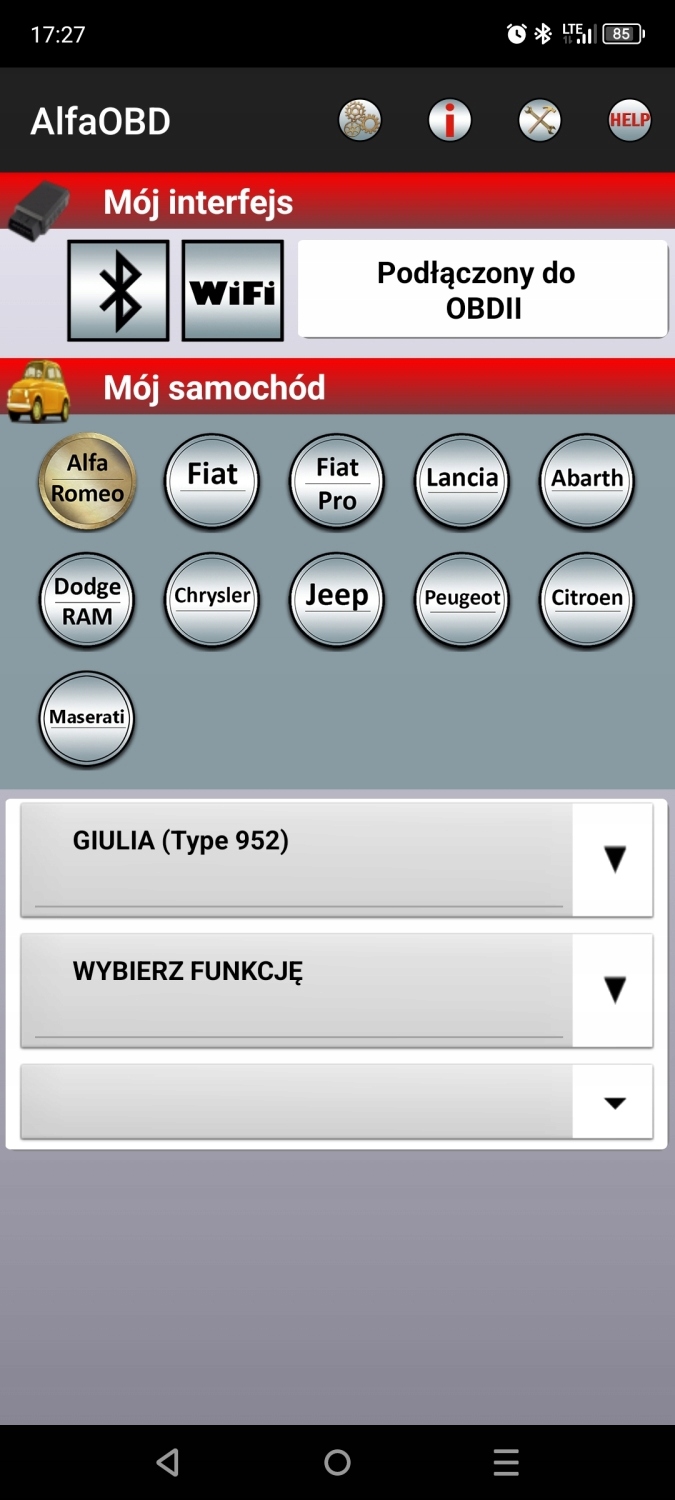Select the Bluetooth interface

pos(118,290)
